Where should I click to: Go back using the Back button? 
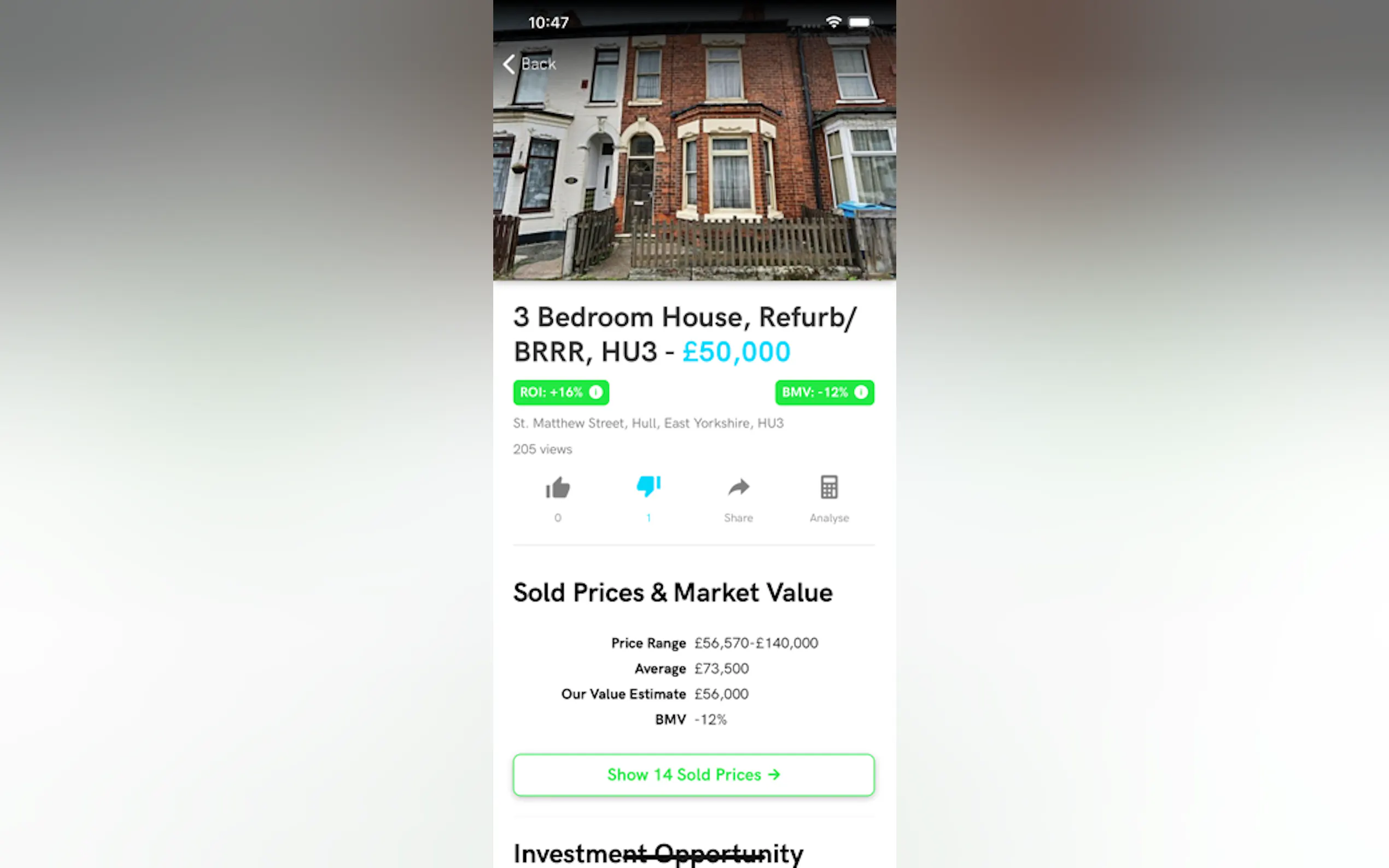point(529,64)
